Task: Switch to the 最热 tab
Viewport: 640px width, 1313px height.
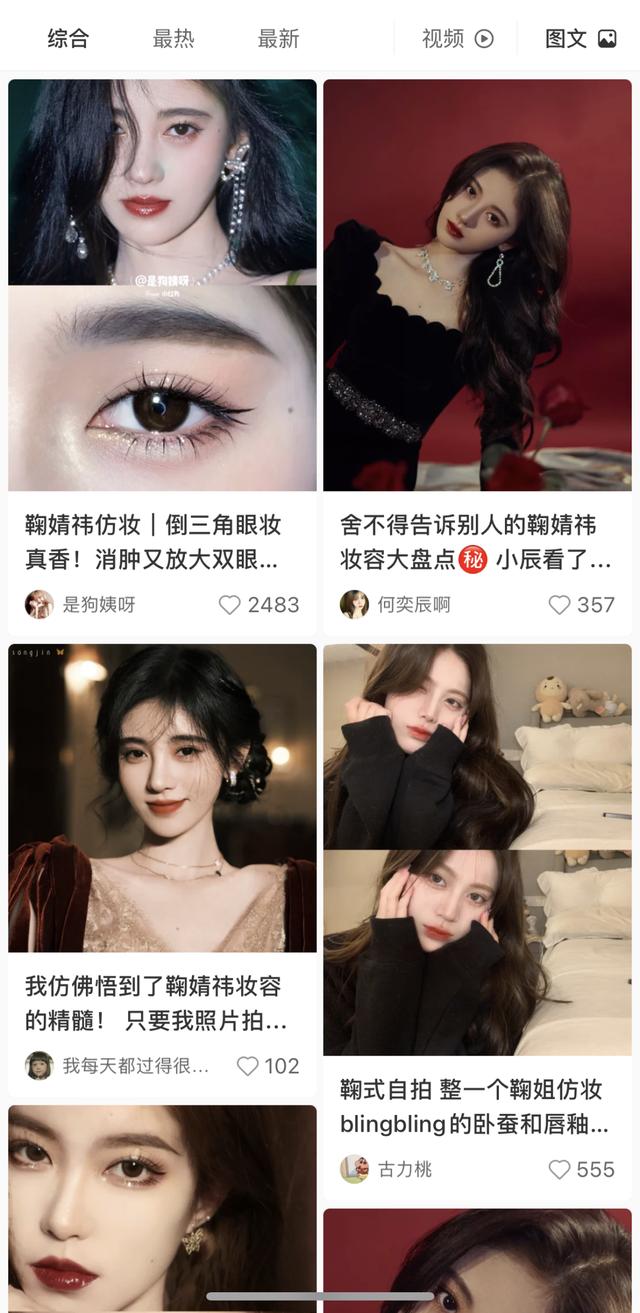Action: 173,39
